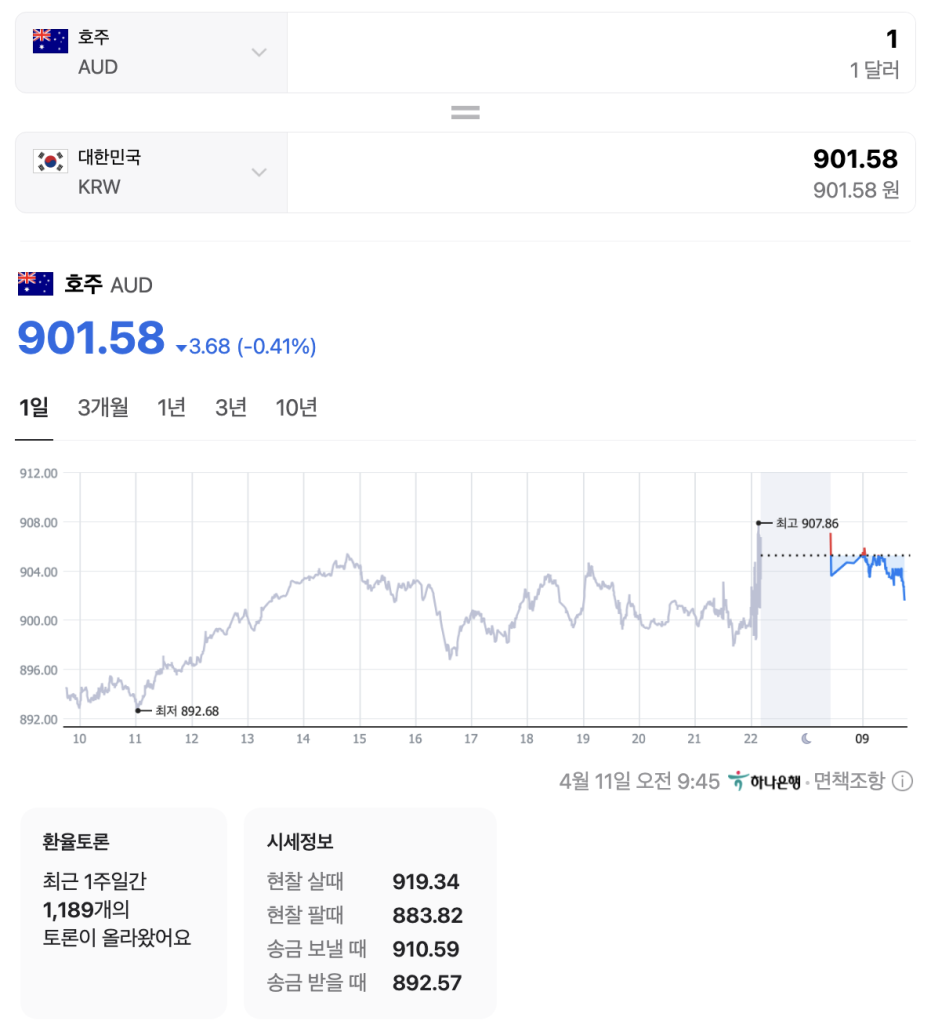Switch to the 3년 chart tab
The width and height of the screenshot is (931, 1024).
[231, 408]
